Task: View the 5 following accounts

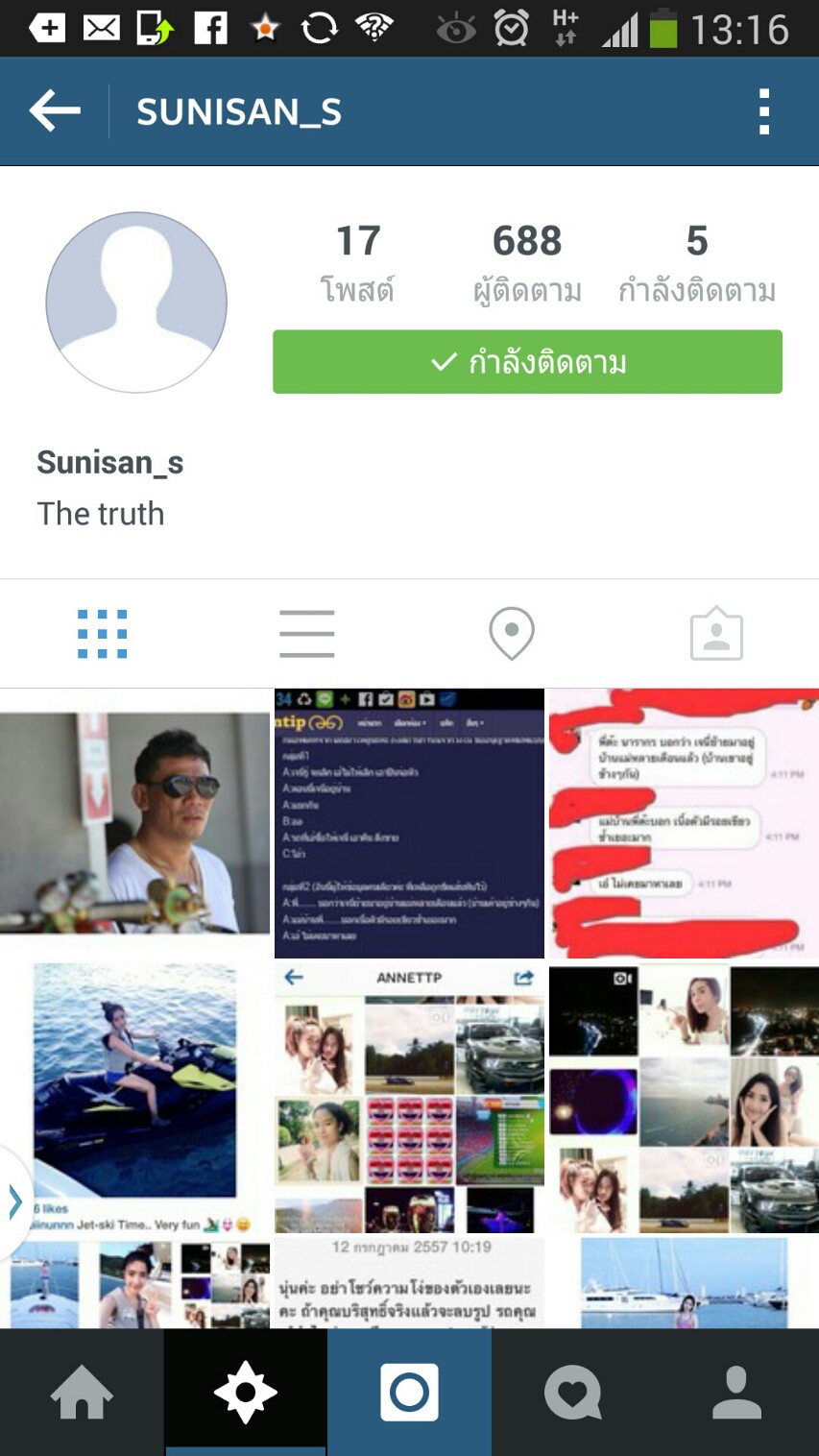Action: click(x=697, y=261)
